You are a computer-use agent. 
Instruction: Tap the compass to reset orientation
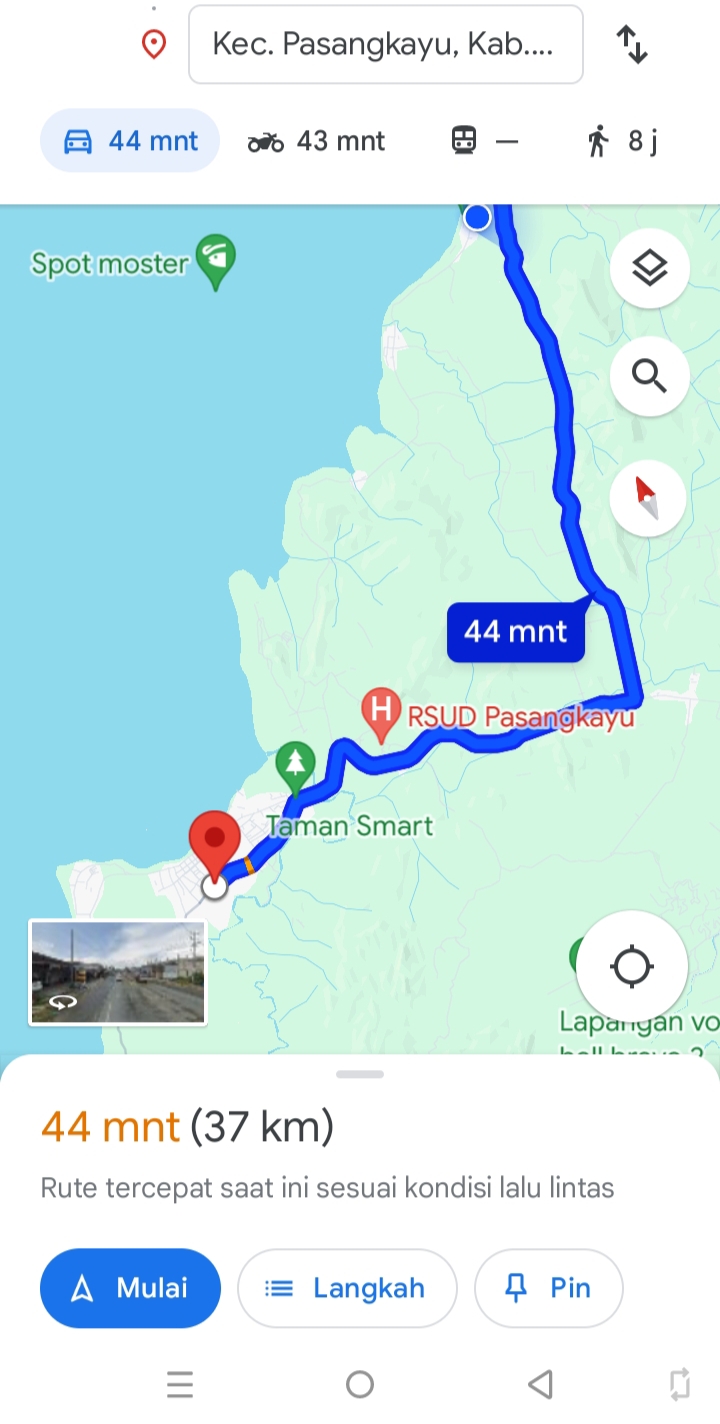pyautogui.click(x=648, y=497)
